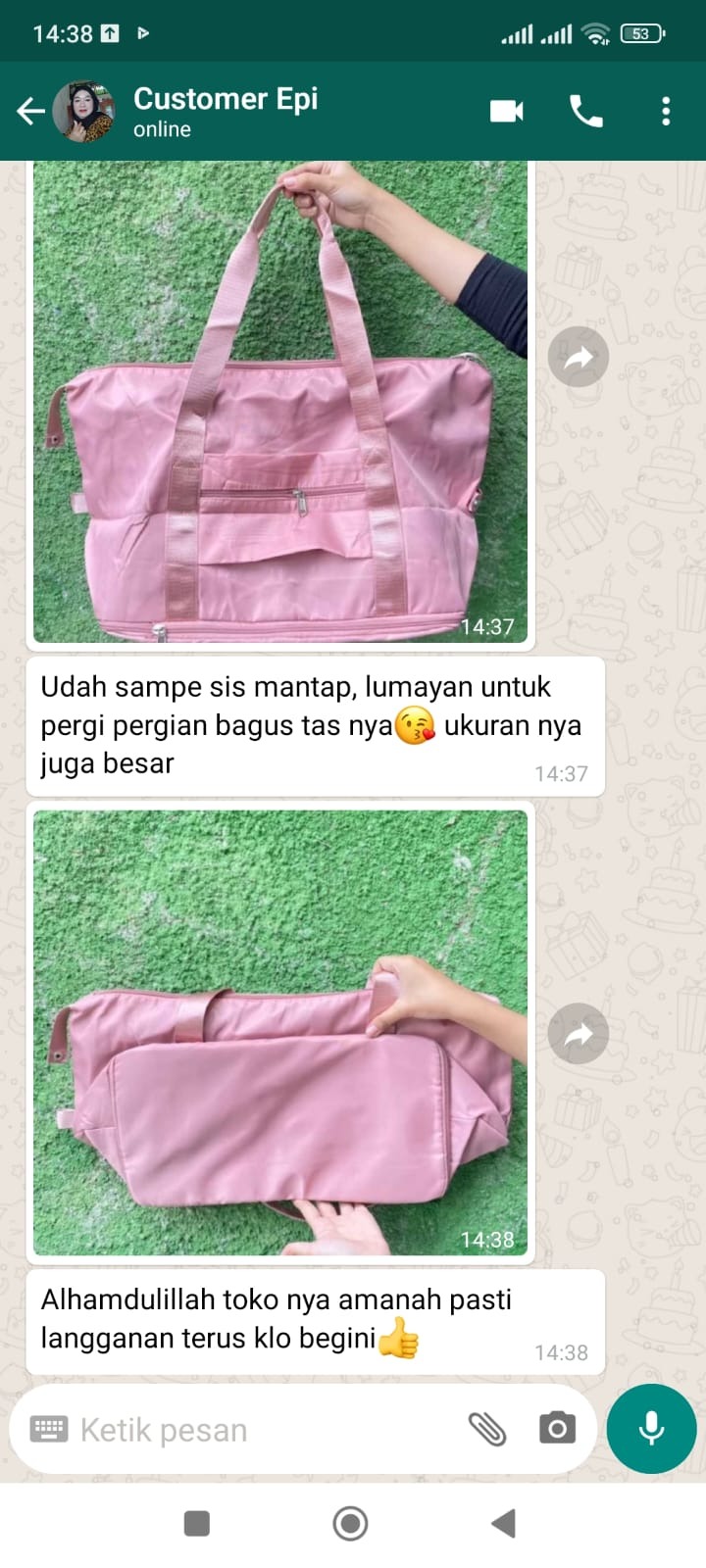706x1568 pixels.
Task: Start a voice call with Customer Epi
Action: click(x=586, y=111)
